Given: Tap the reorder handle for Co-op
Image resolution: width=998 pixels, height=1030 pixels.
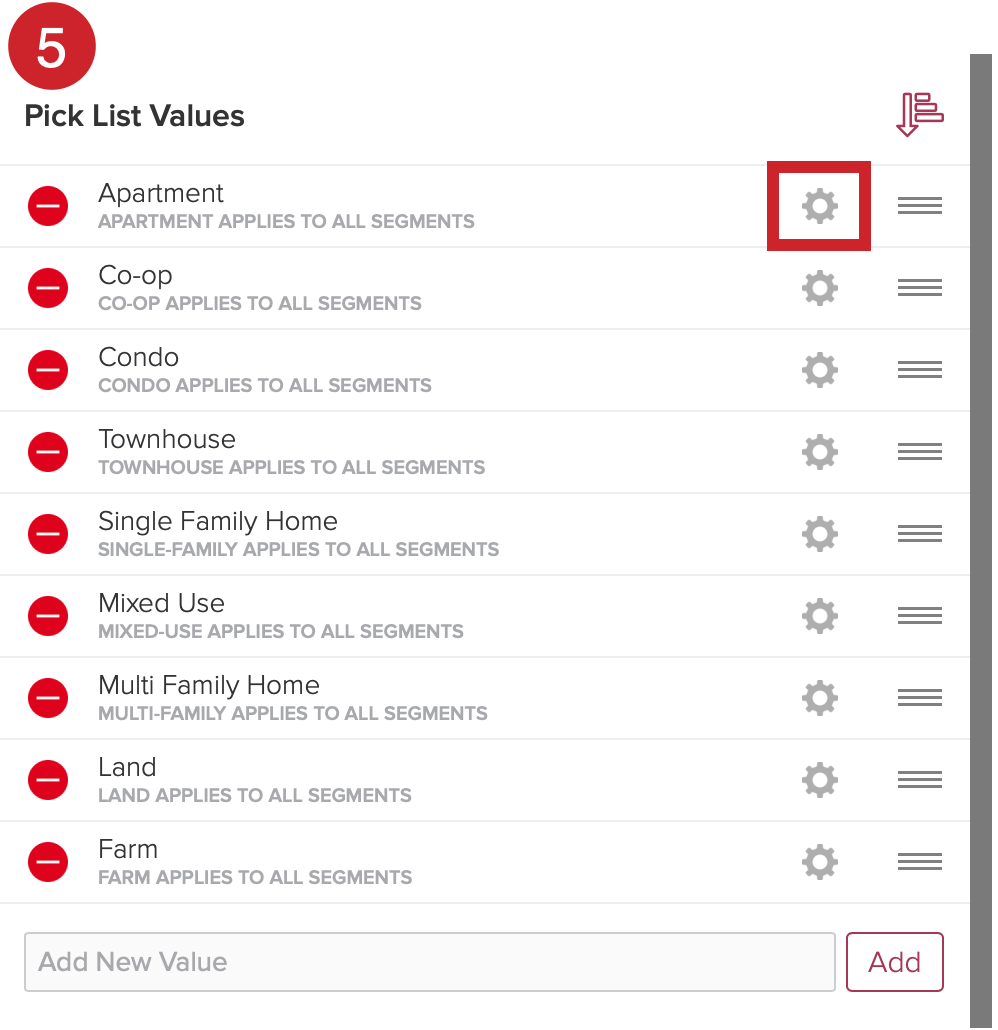Looking at the screenshot, I should point(919,288).
